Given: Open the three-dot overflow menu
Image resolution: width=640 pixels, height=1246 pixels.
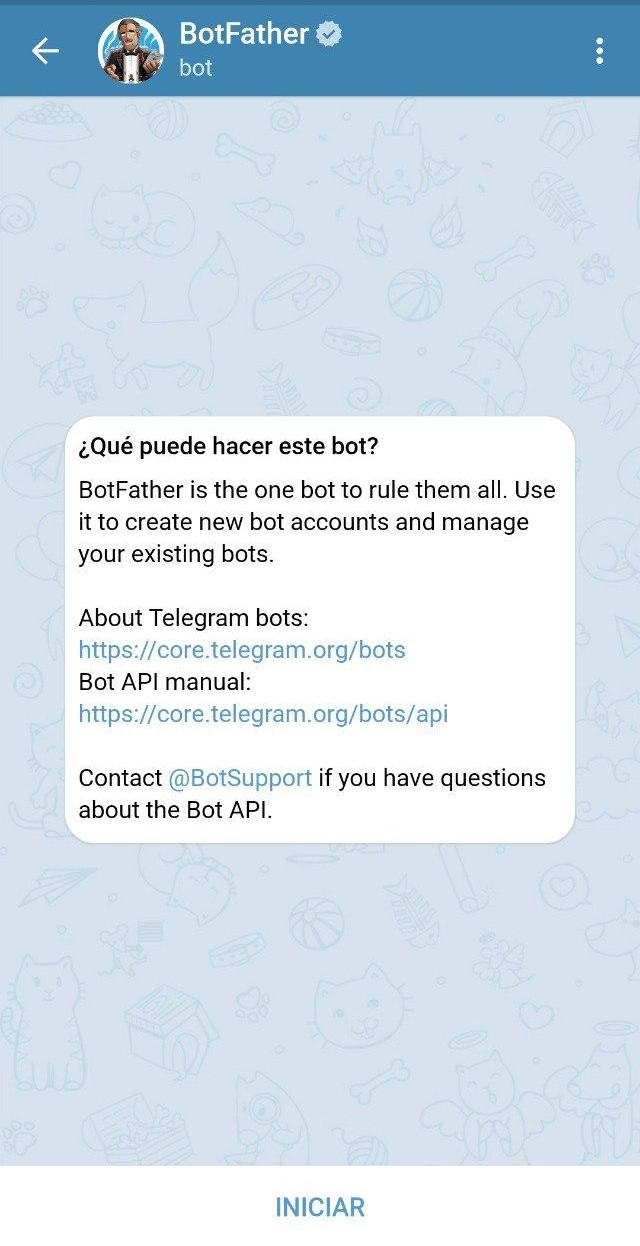Looking at the screenshot, I should click(x=599, y=51).
